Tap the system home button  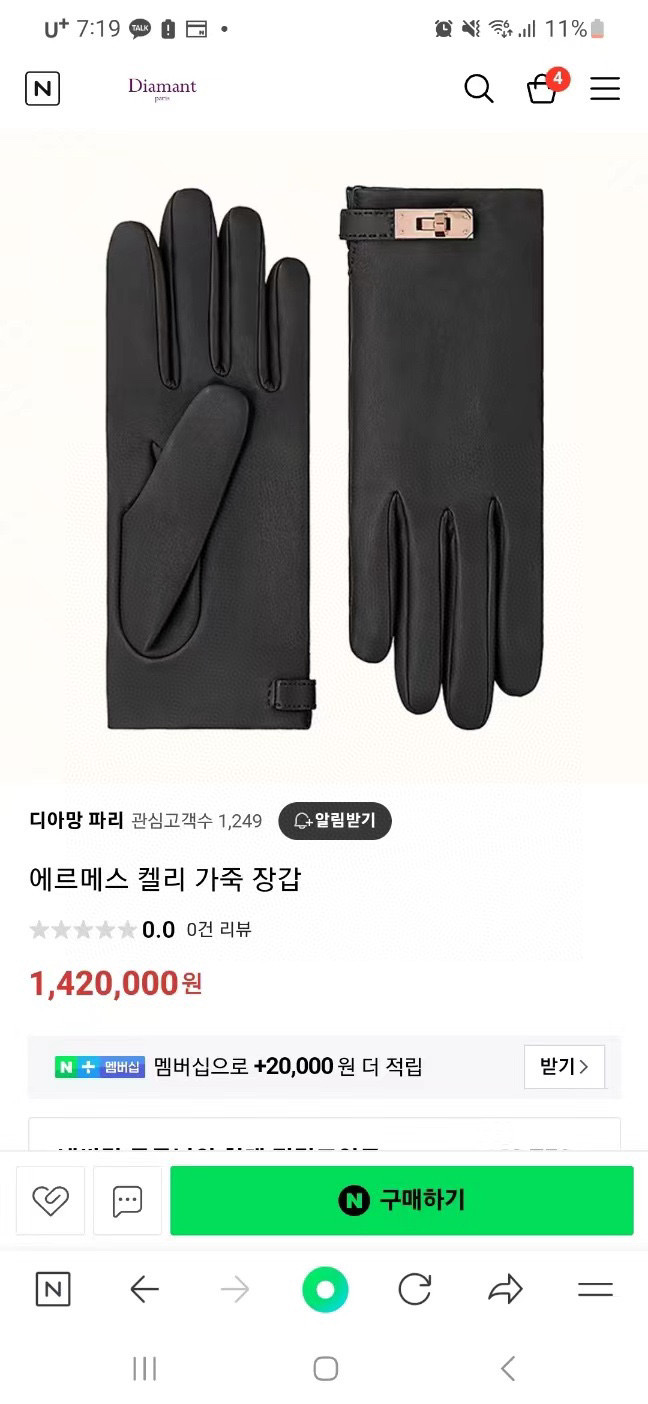coord(325,1369)
